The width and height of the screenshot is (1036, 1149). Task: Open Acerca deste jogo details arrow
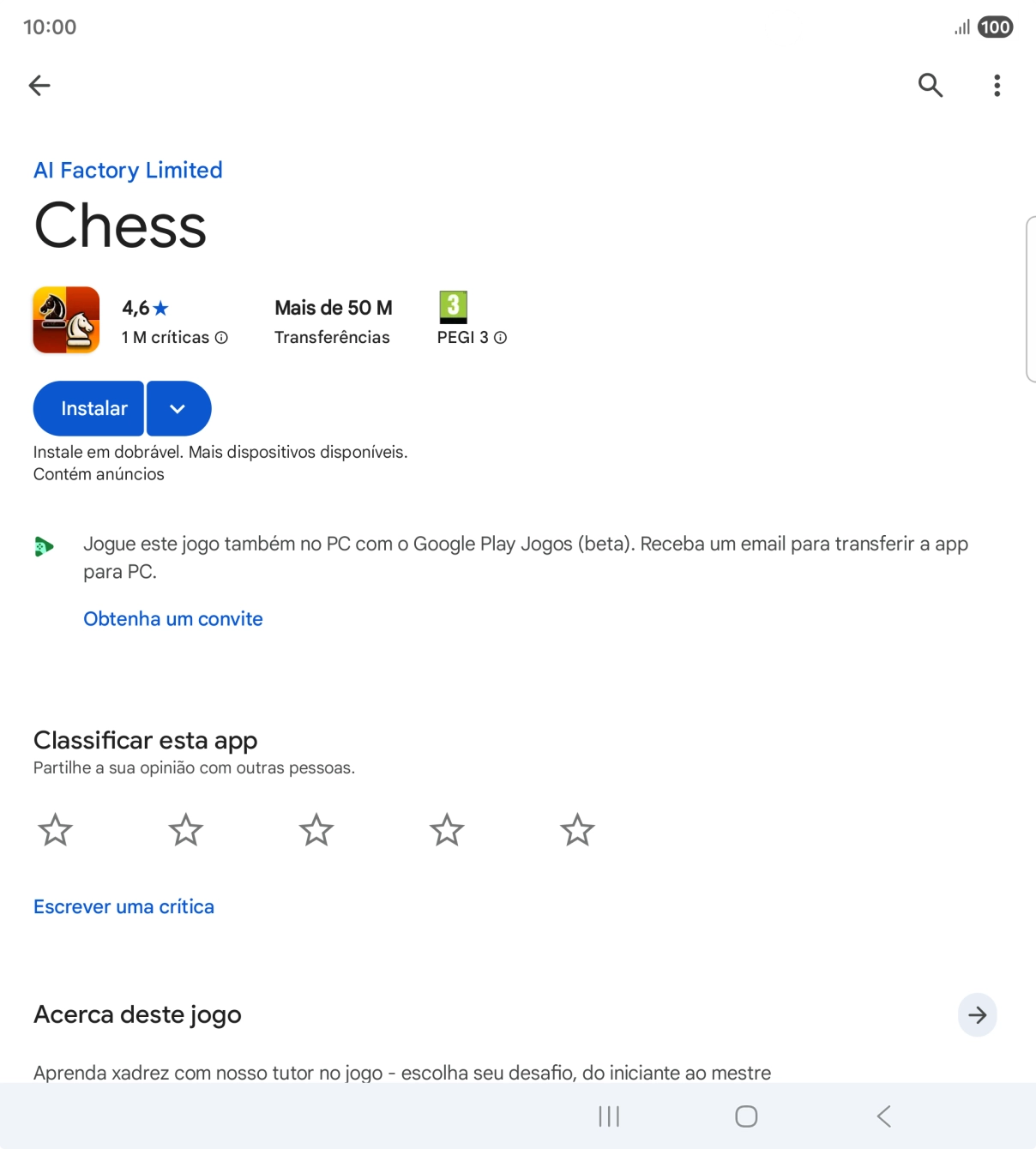coord(977,1015)
